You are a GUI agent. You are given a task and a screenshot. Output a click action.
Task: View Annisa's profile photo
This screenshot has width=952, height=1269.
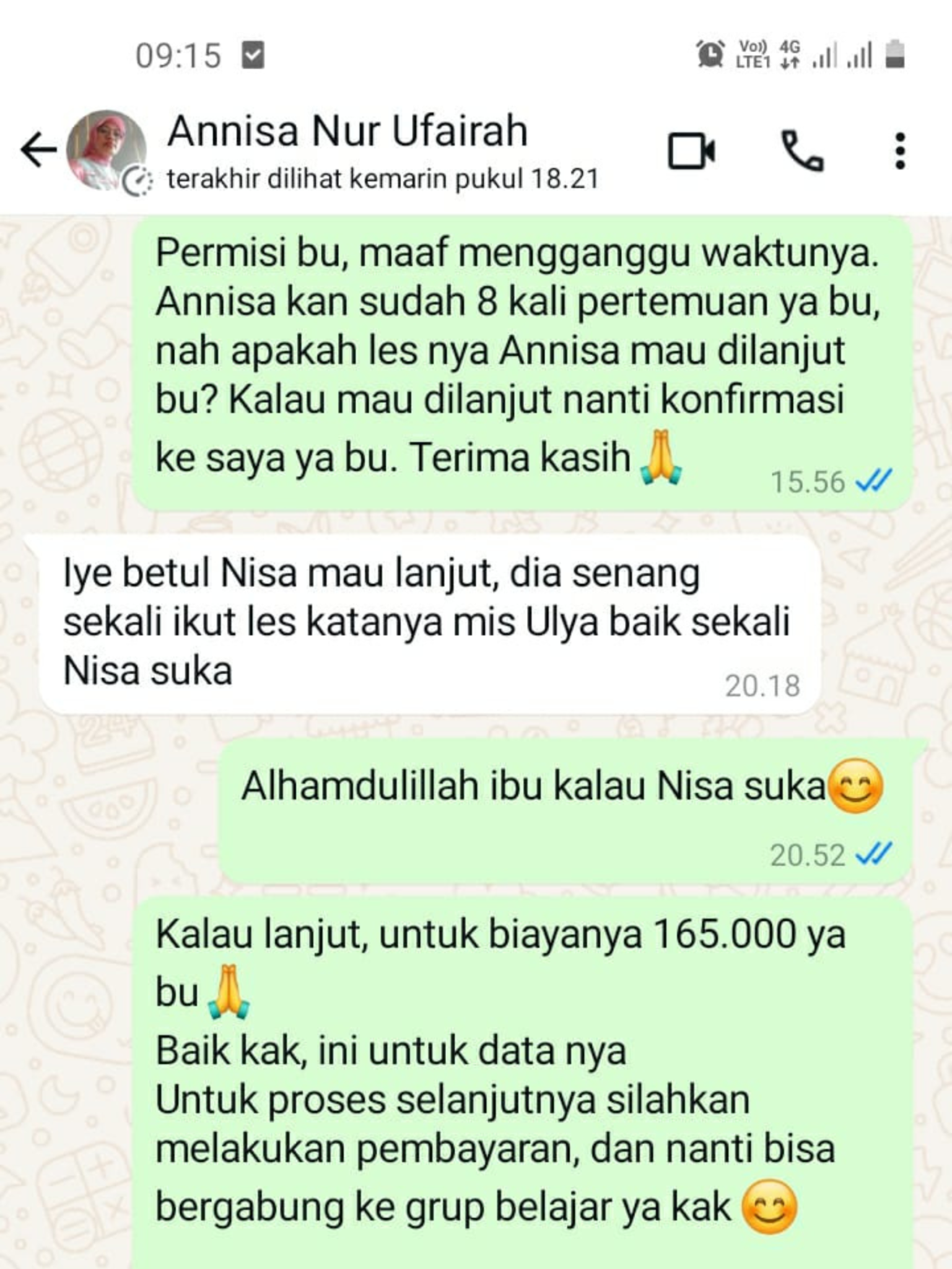107,150
